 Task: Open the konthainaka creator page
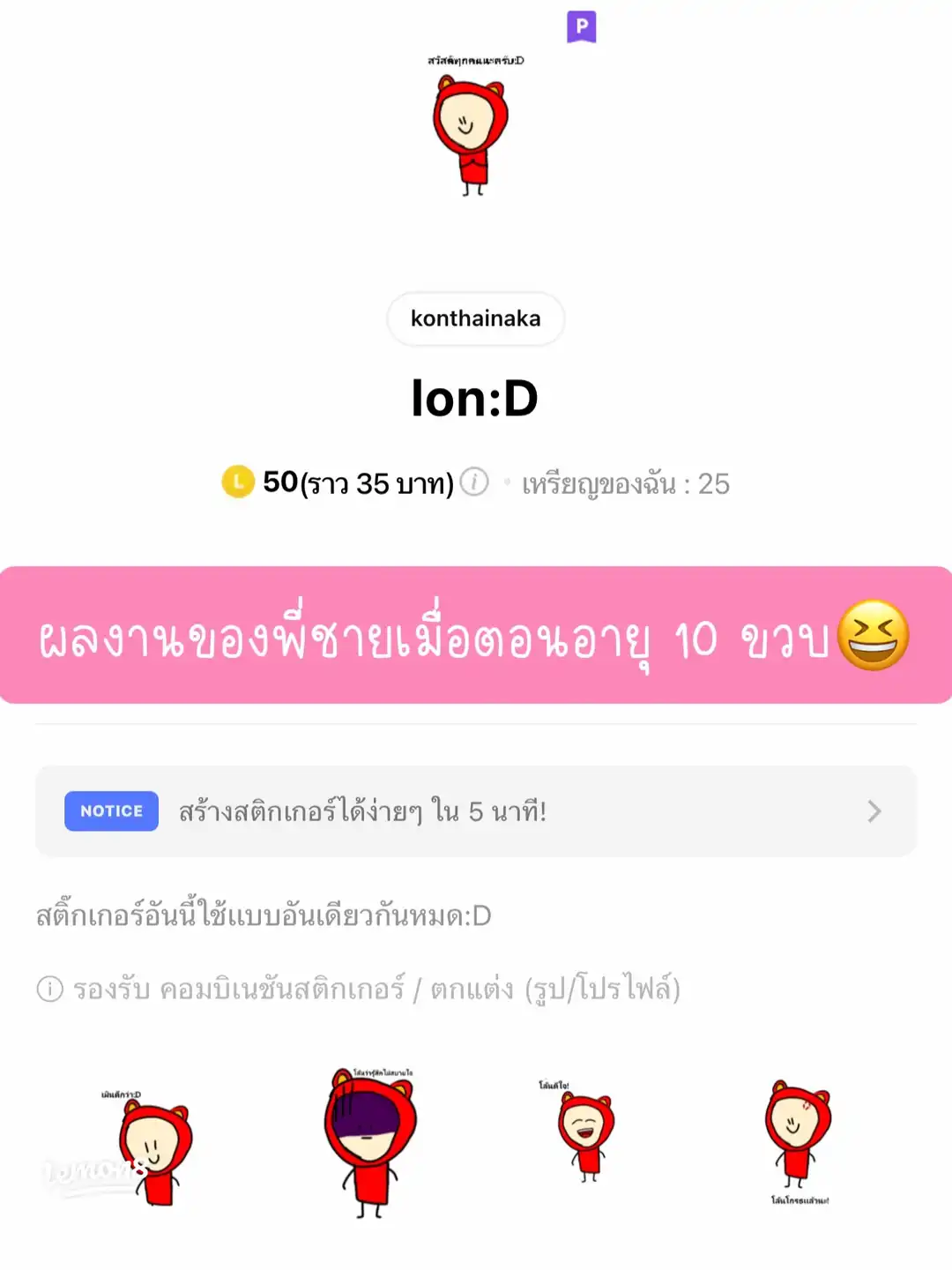(474, 319)
